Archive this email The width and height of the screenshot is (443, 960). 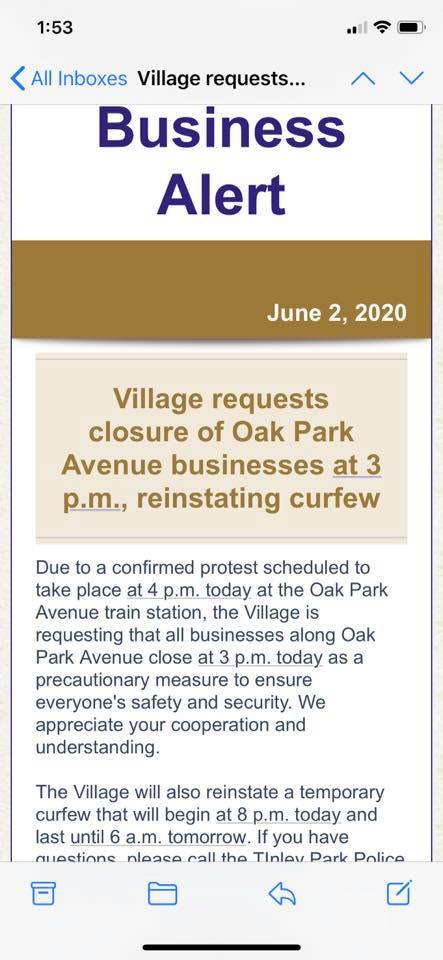(43, 894)
